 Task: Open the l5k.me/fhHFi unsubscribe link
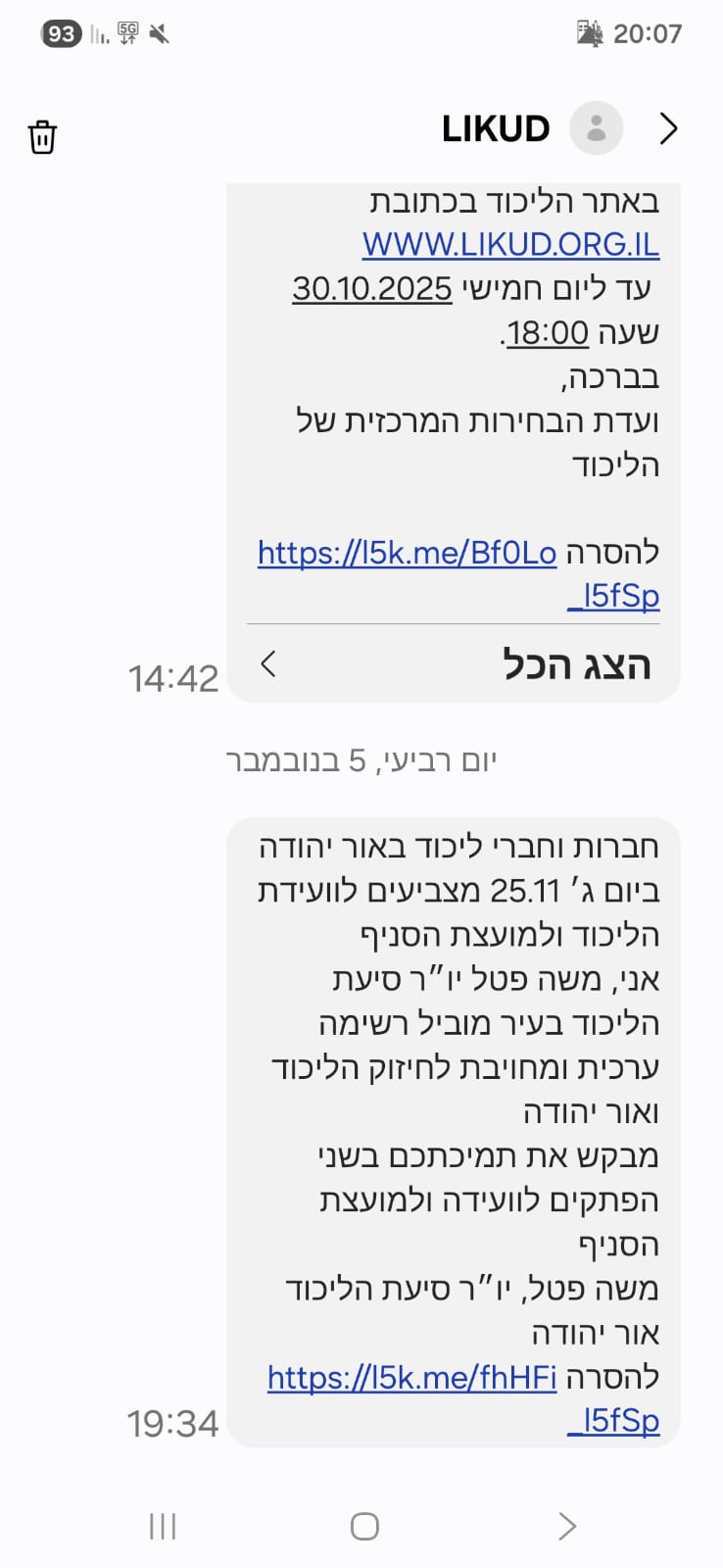(412, 1378)
